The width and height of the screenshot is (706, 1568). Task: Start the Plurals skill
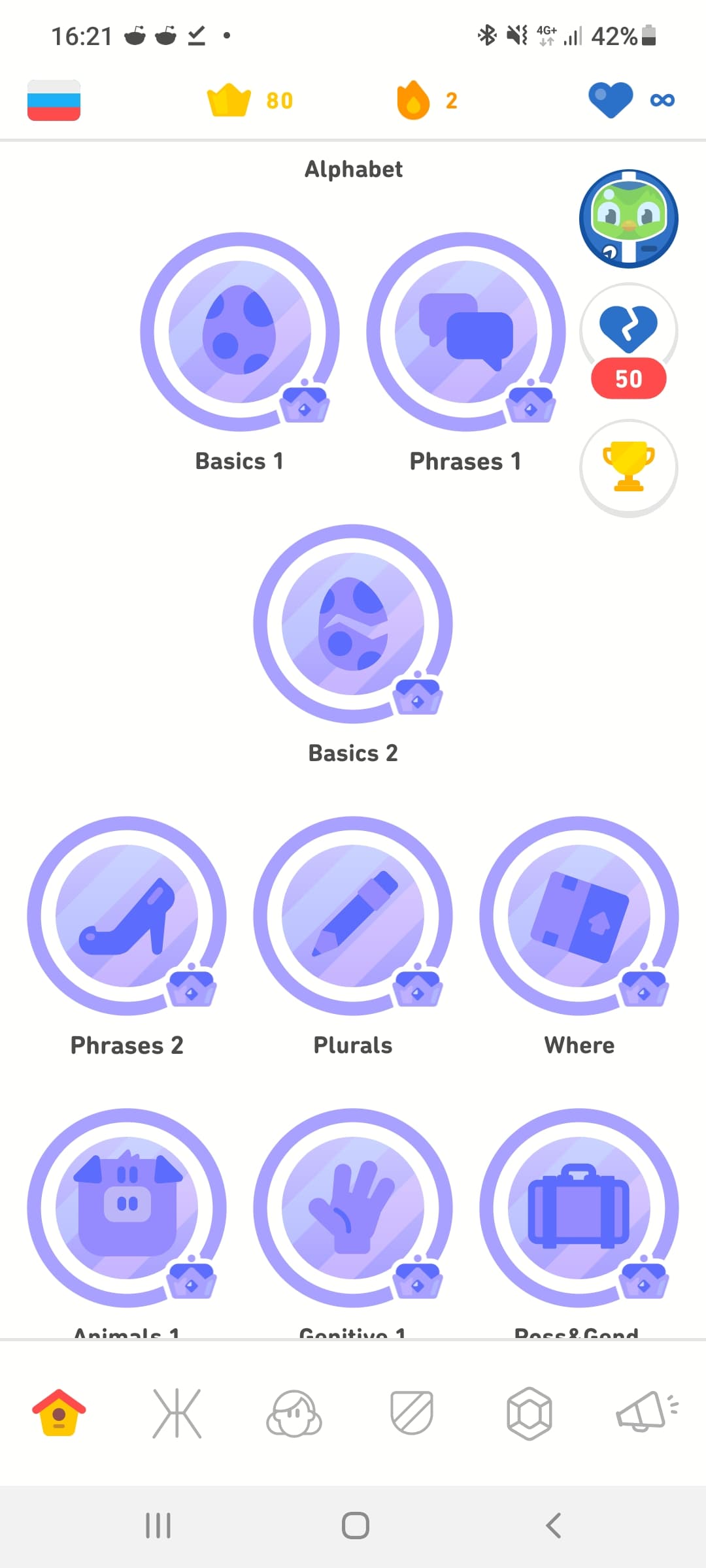353,916
